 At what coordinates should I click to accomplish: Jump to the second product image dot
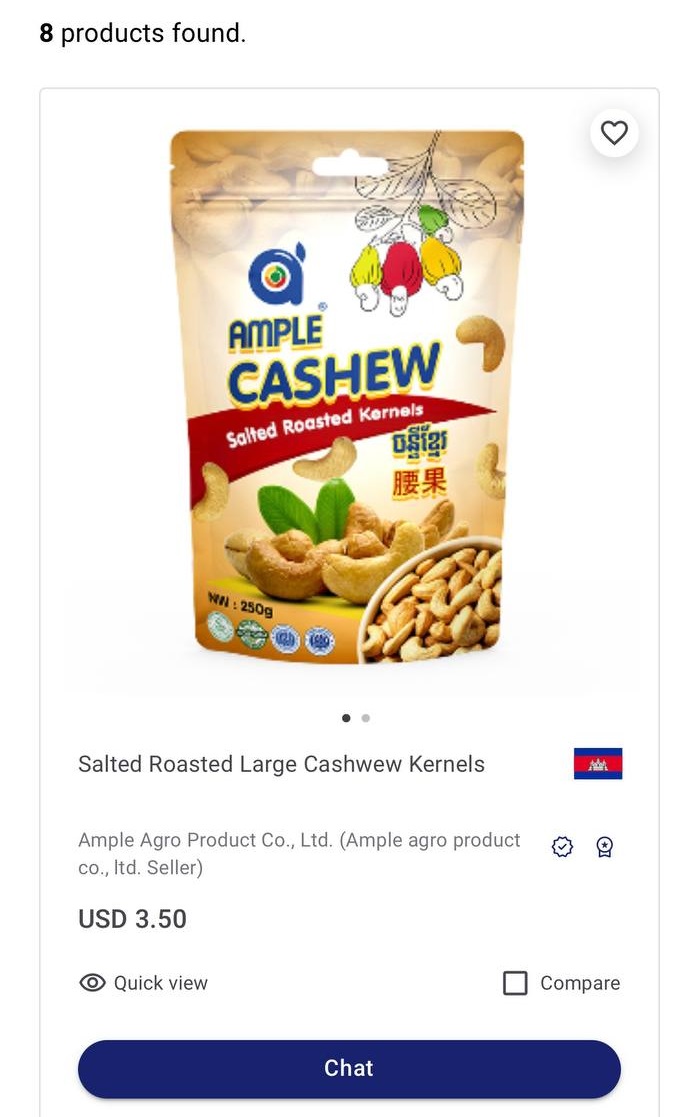coord(366,718)
